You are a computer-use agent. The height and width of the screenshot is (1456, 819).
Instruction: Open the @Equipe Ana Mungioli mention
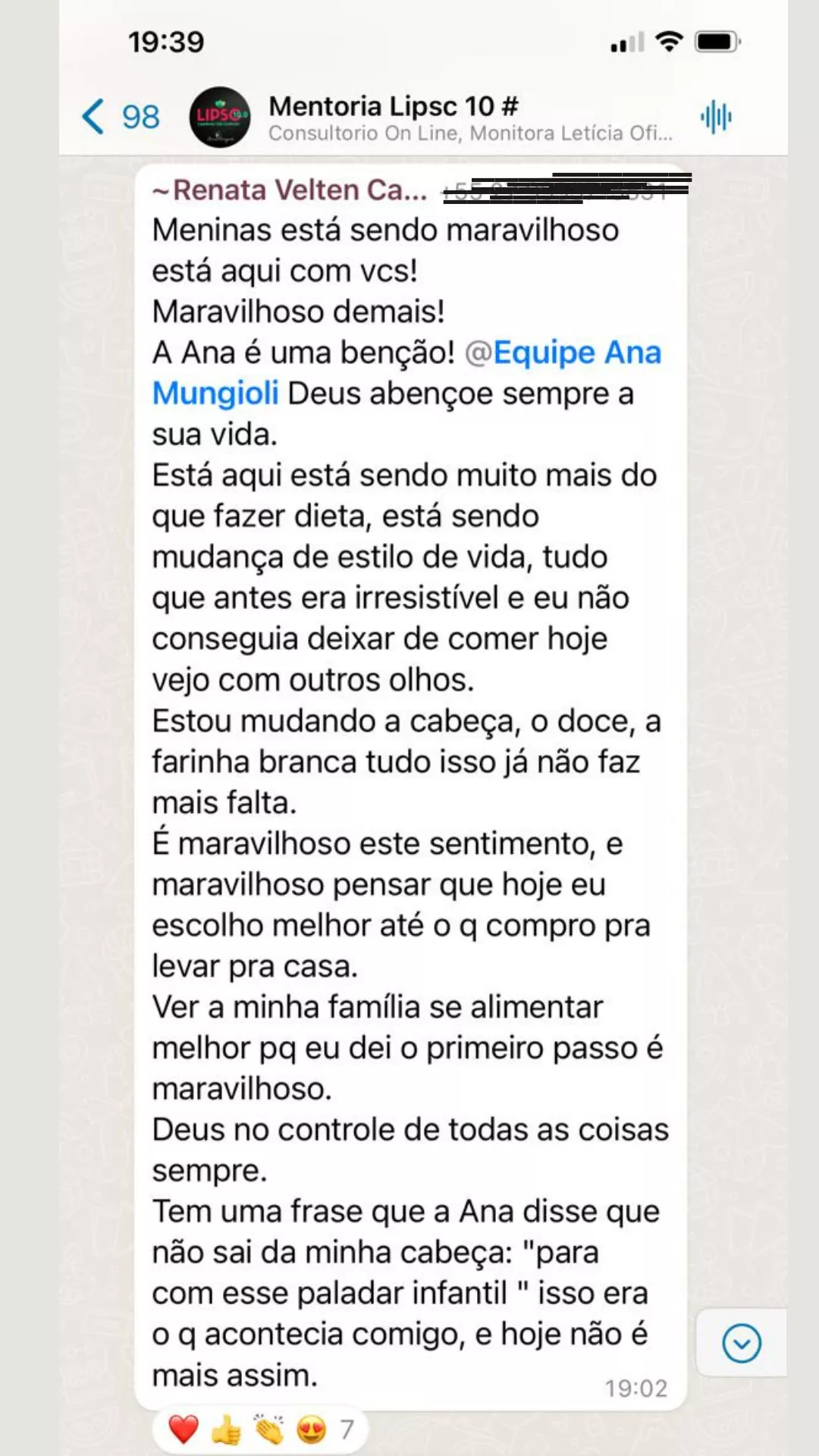(x=406, y=372)
